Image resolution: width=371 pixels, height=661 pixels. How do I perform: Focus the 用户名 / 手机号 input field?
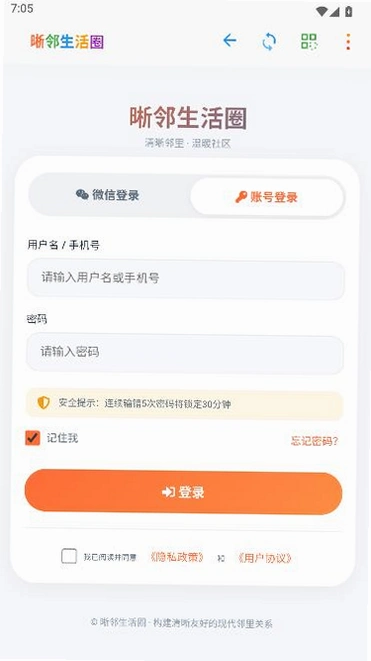coord(186,279)
